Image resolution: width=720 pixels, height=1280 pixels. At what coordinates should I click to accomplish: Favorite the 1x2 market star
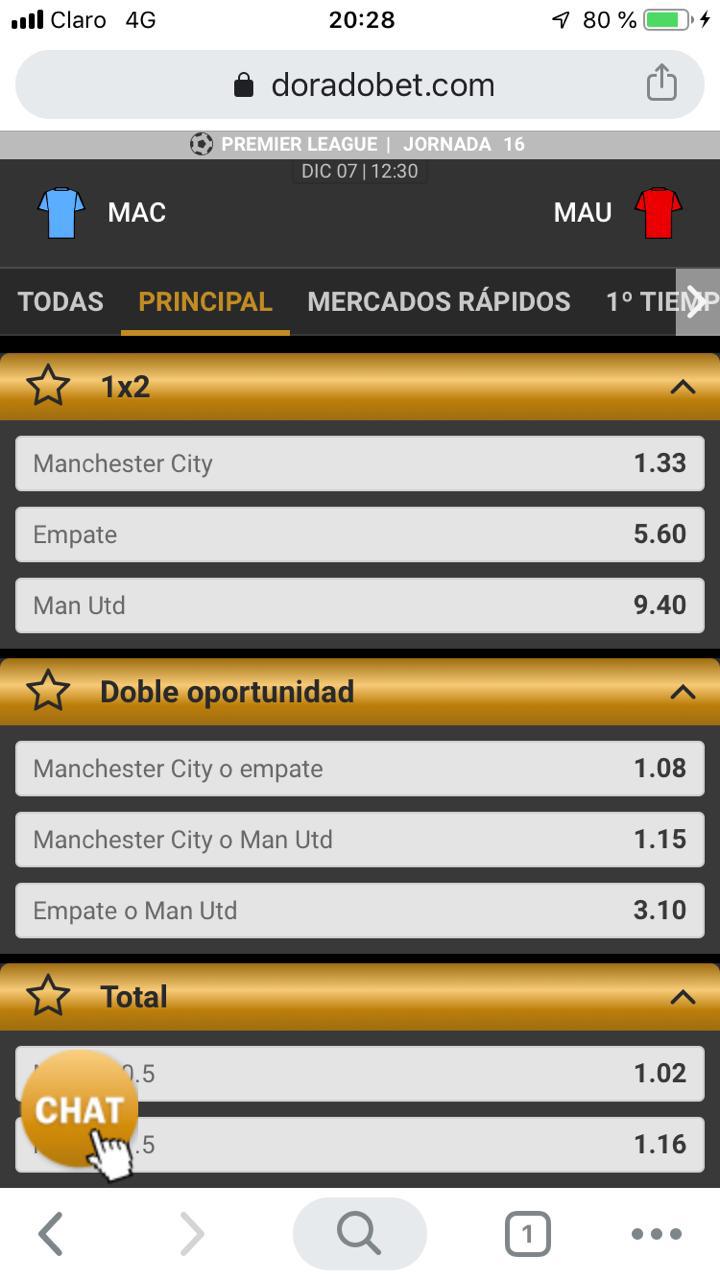pyautogui.click(x=48, y=386)
